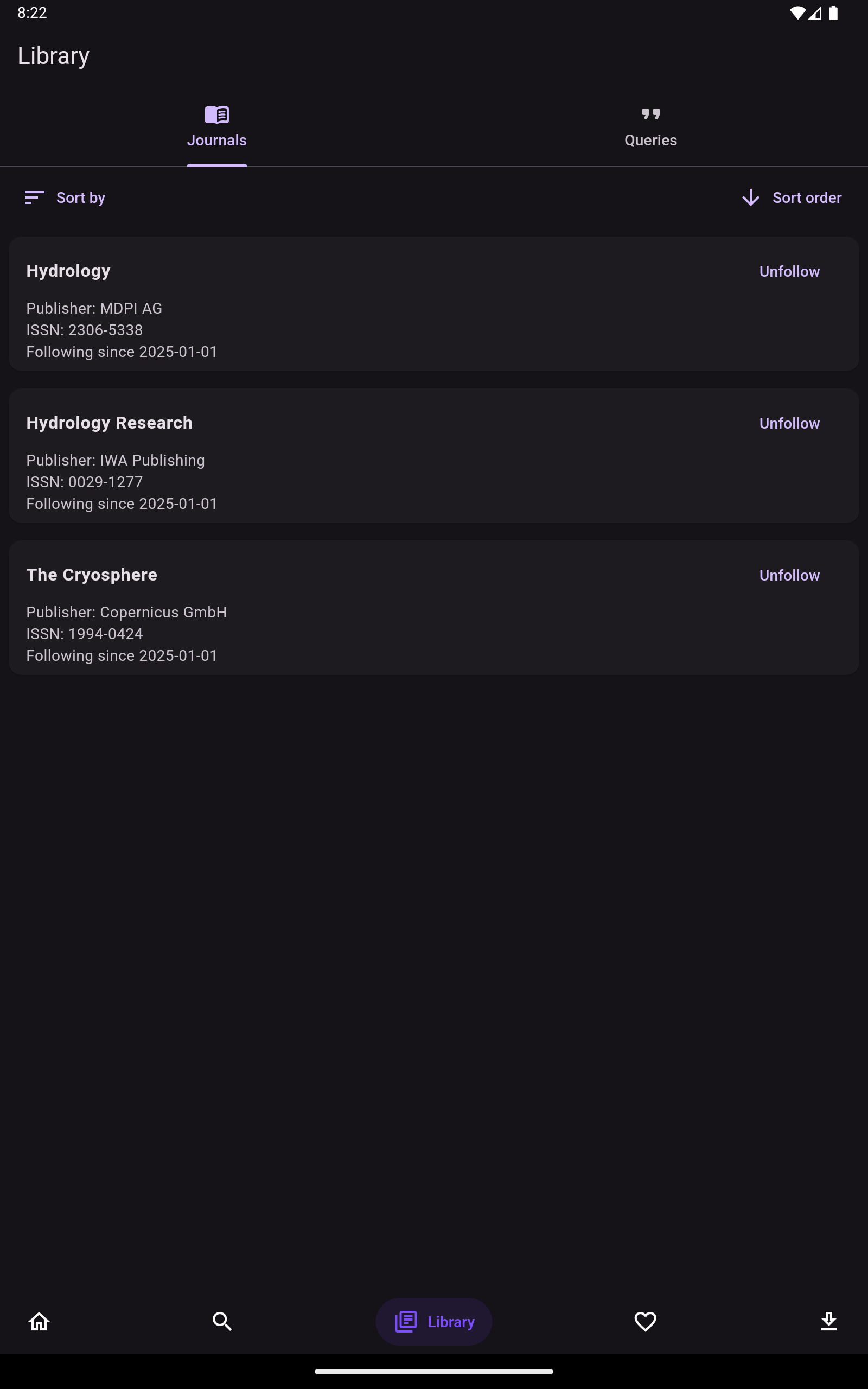
Task: Open the Search tab in bottom navigation
Action: click(222, 1321)
